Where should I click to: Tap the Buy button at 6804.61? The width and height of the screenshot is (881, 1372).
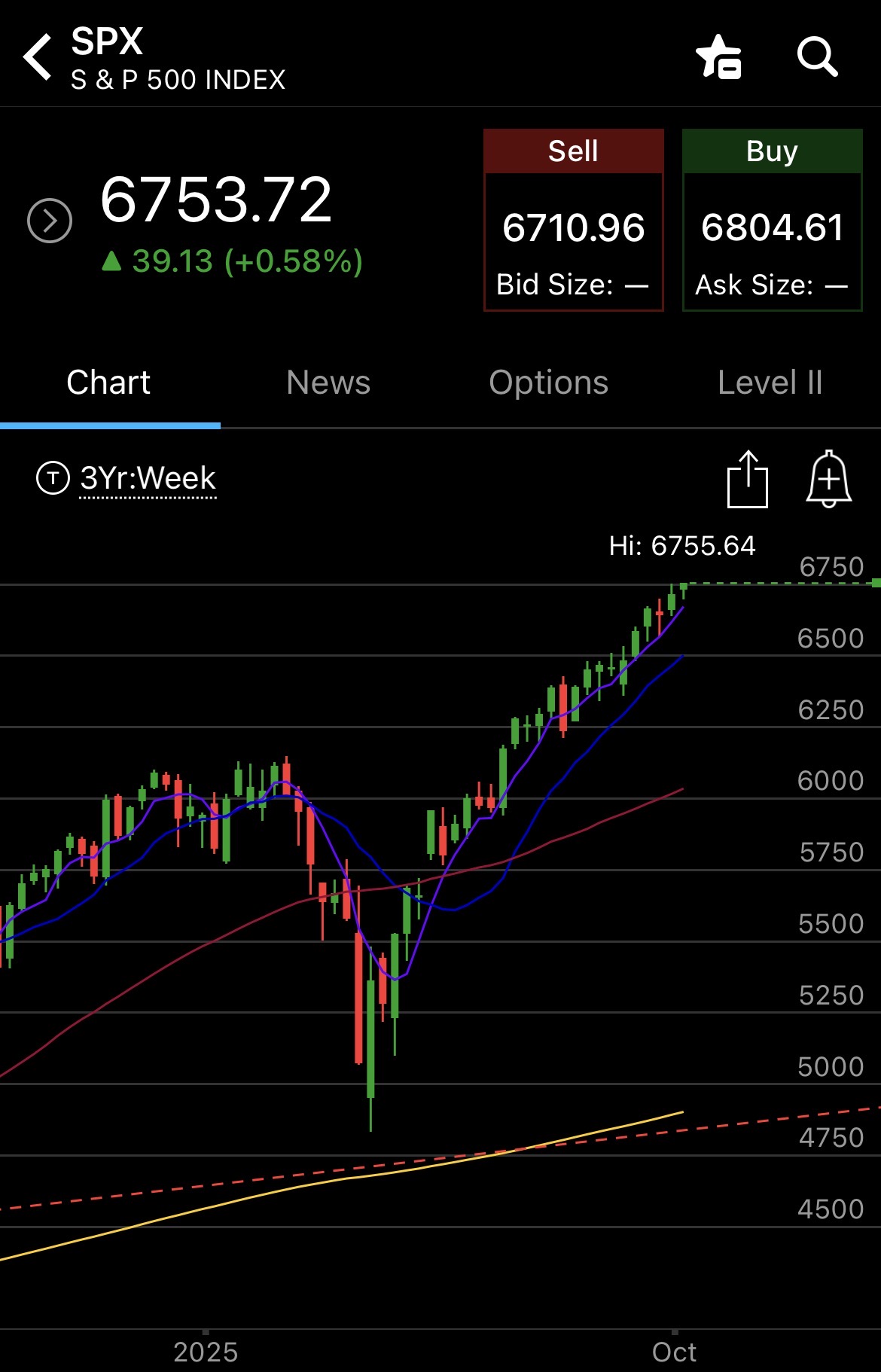pyautogui.click(x=773, y=220)
